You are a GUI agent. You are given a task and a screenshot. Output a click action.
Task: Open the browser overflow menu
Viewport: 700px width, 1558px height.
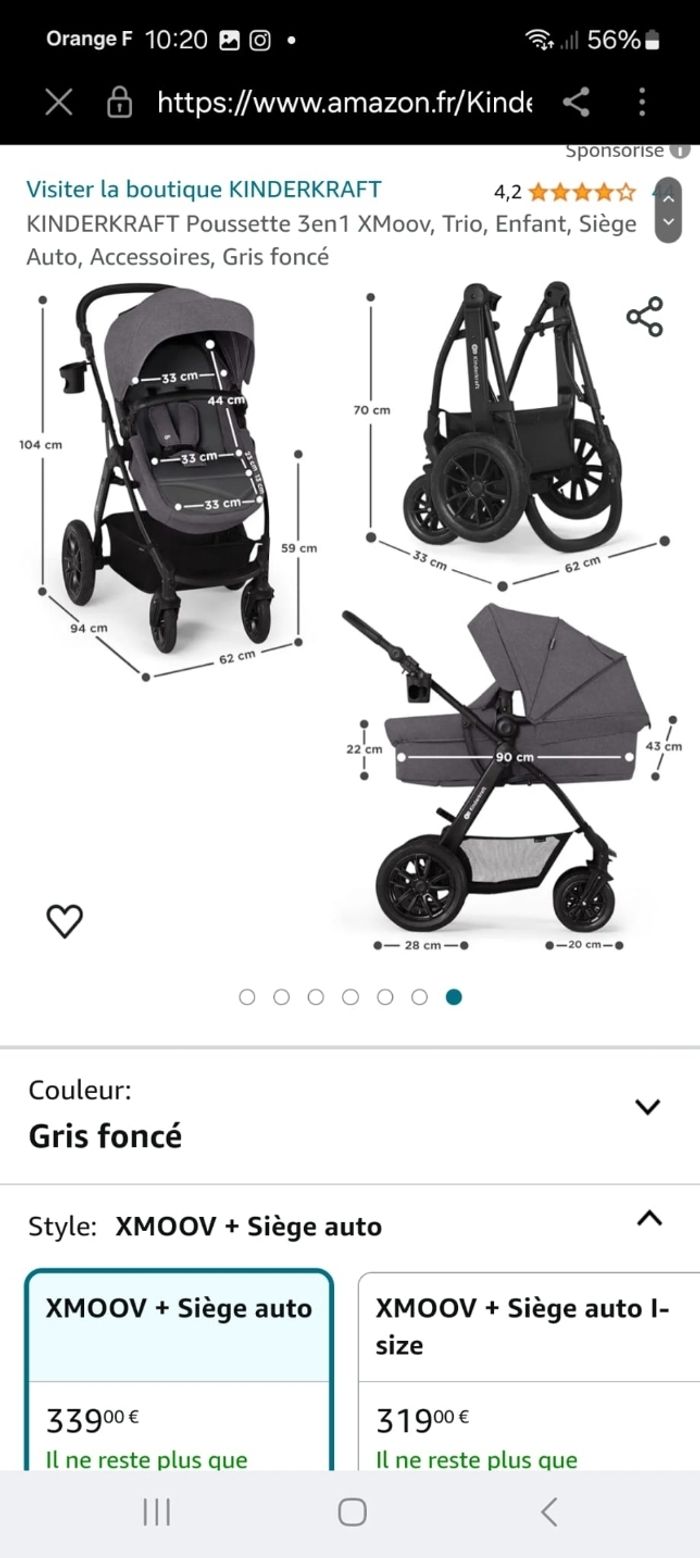click(x=642, y=101)
